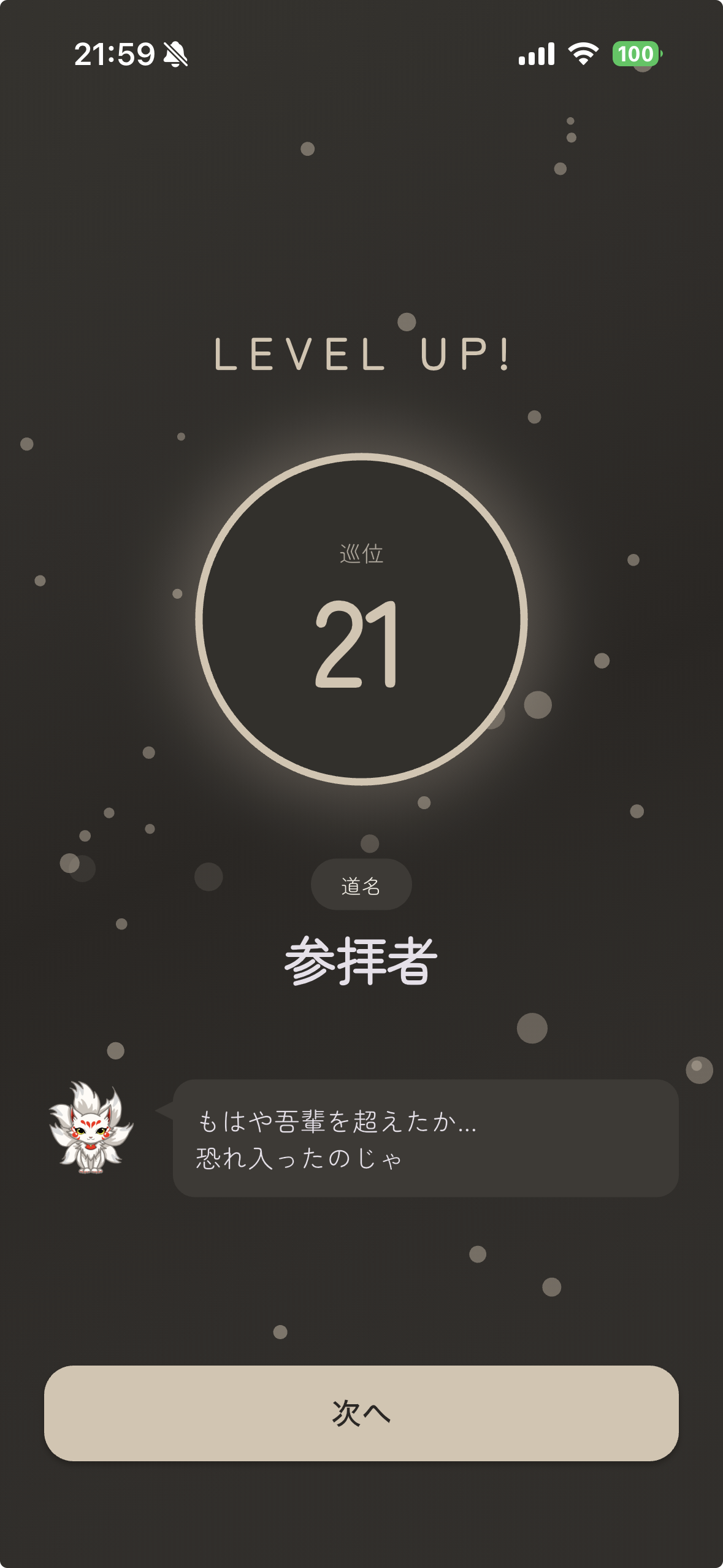Tap the 巡位 rank label inside the circle
Screen dimensions: 723x1568
coord(361,552)
